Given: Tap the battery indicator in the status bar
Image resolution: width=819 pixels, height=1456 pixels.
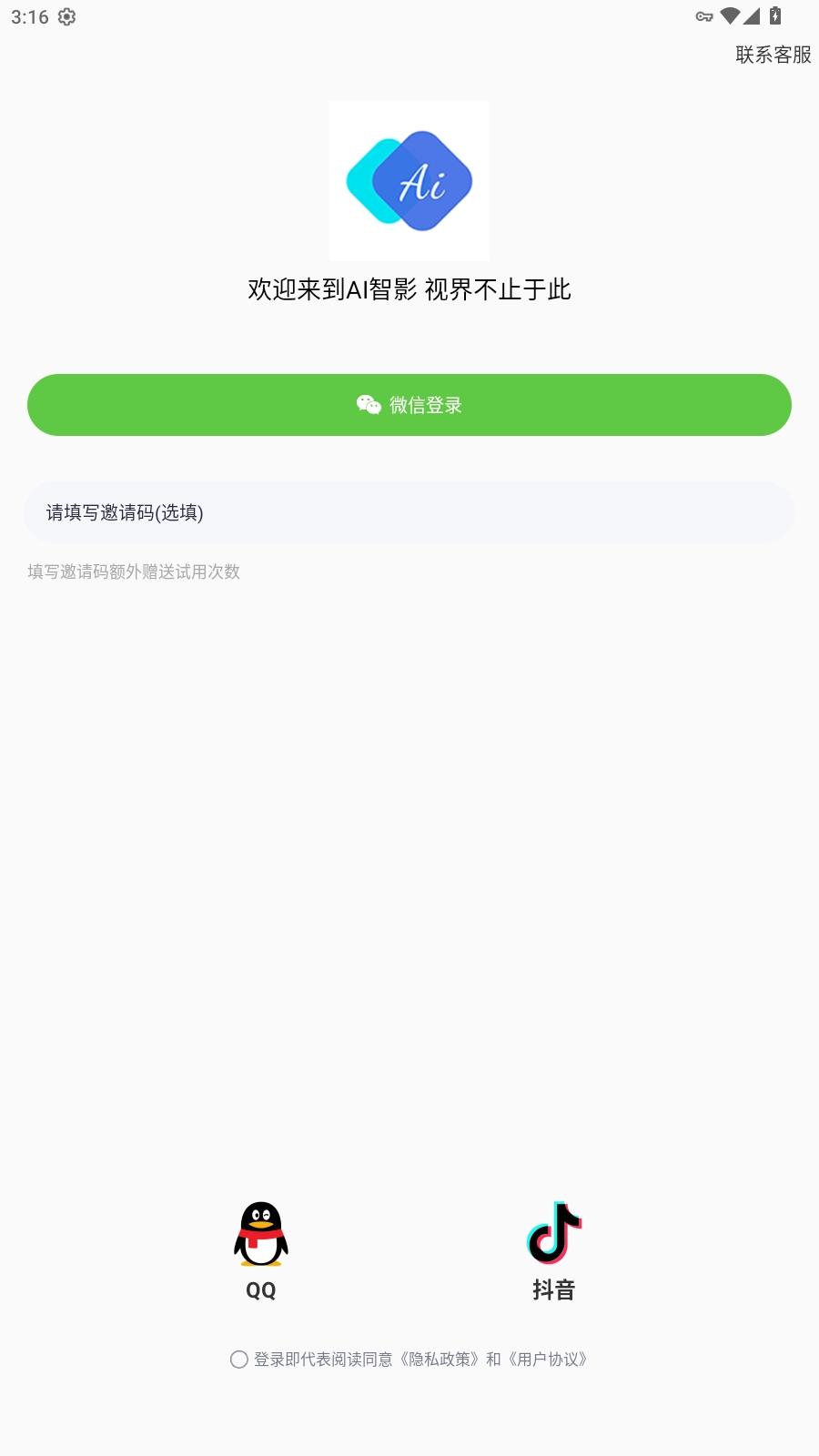Looking at the screenshot, I should tap(774, 15).
